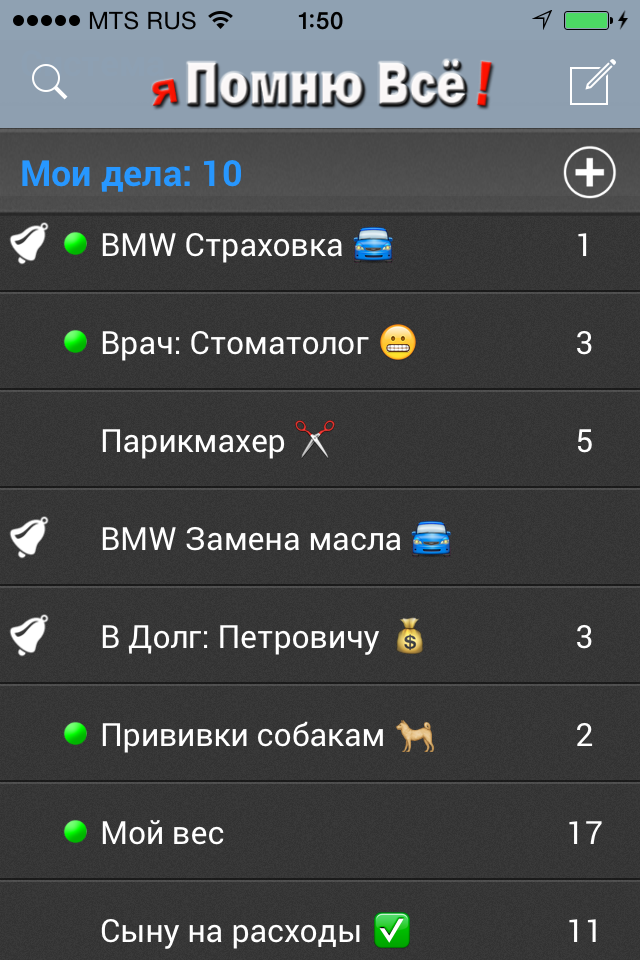View В Долг: Петровичу entry
The height and width of the screenshot is (960, 640).
(x=240, y=637)
